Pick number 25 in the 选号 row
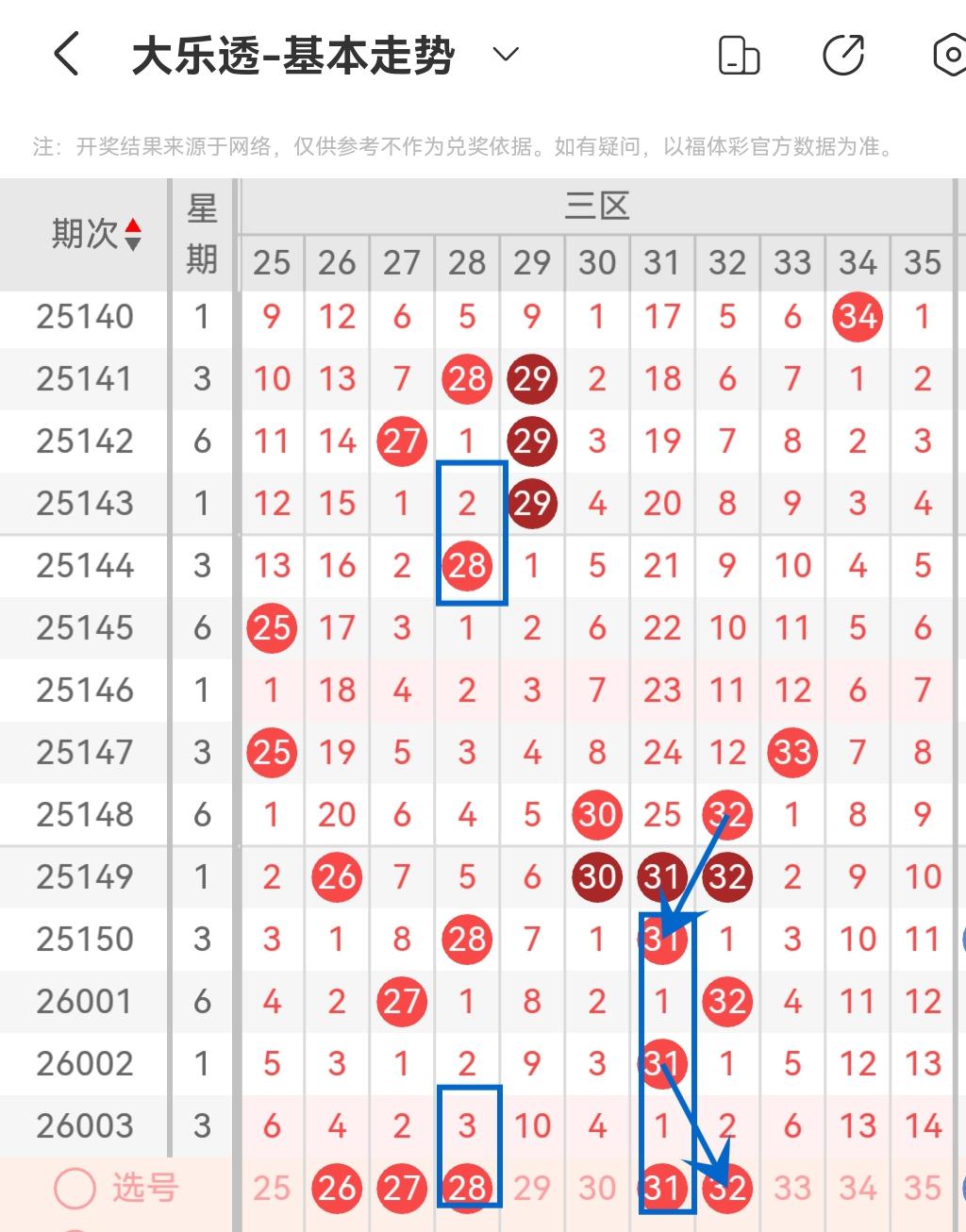The width and height of the screenshot is (966, 1232). tap(271, 1189)
